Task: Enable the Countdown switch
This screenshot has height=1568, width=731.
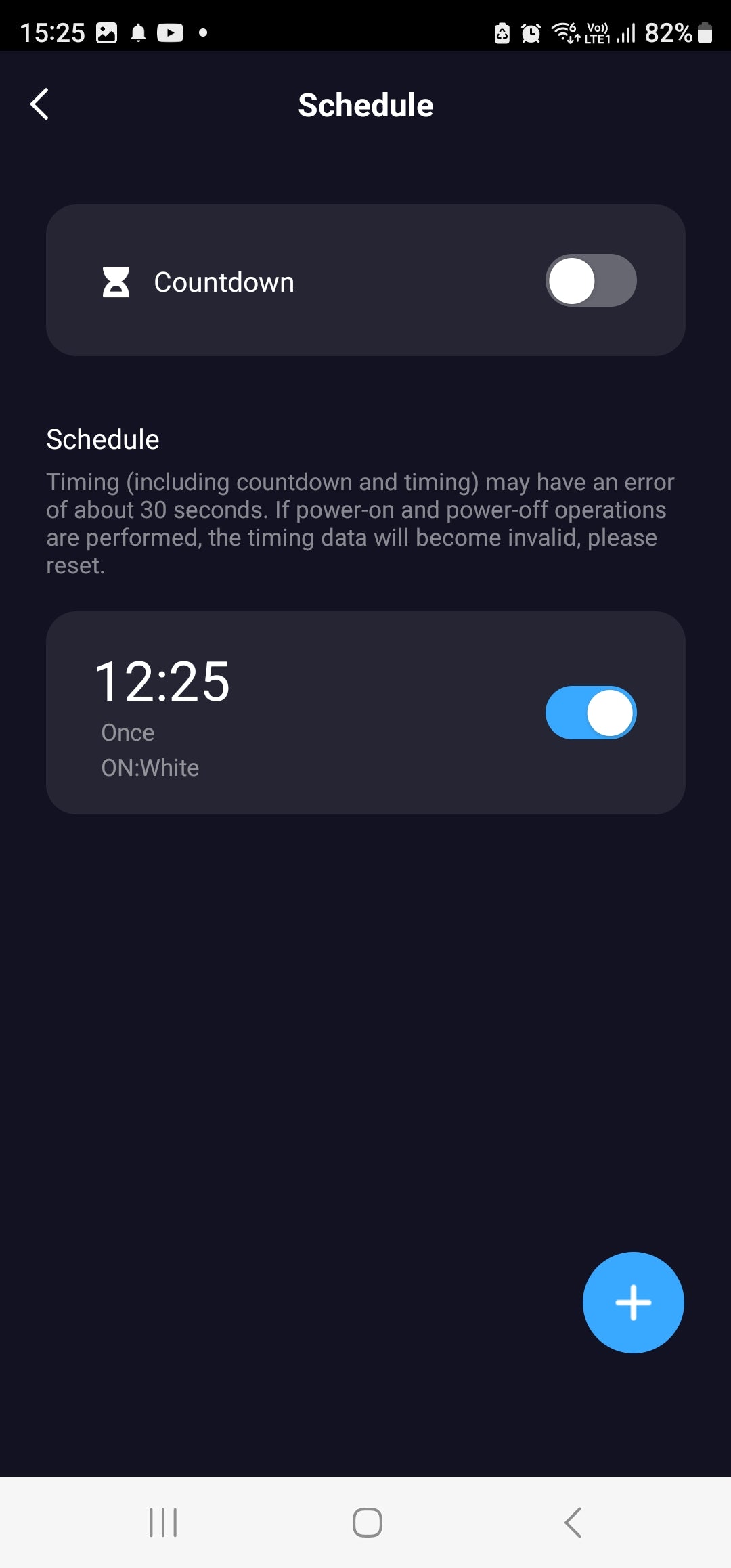Action: [x=590, y=280]
